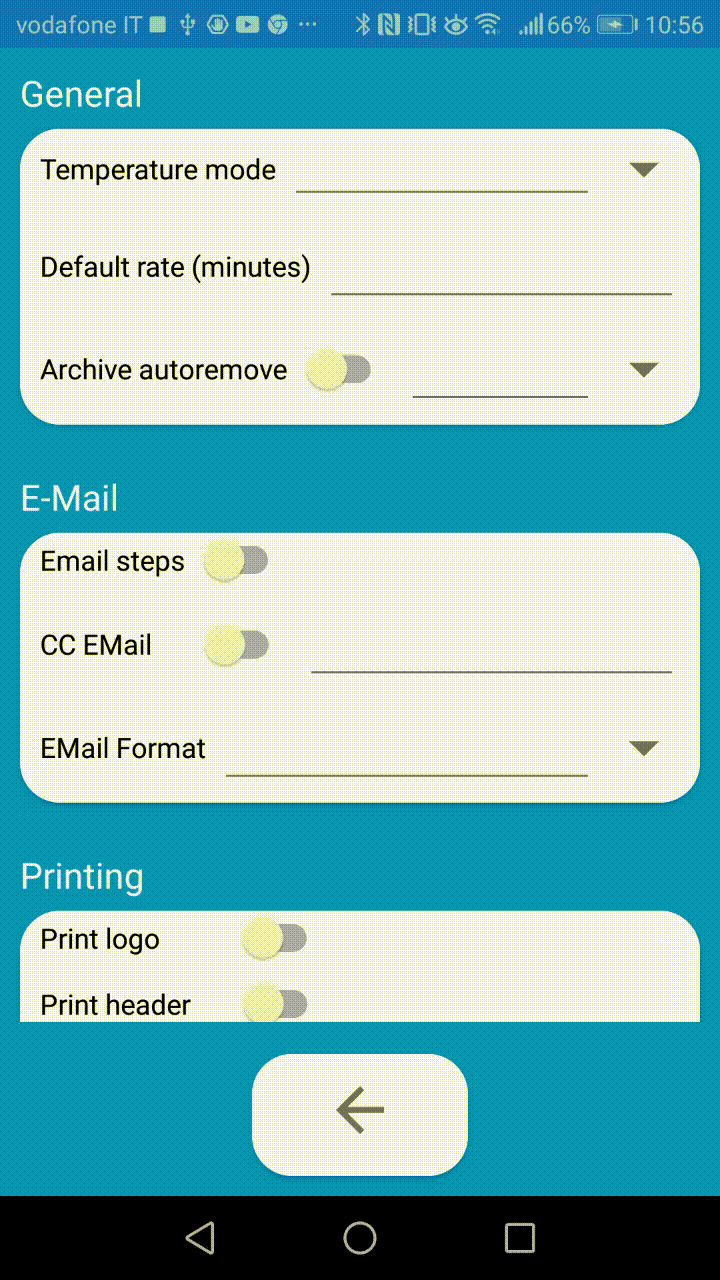
Task: Toggle the Print header switch
Action: tap(275, 1003)
